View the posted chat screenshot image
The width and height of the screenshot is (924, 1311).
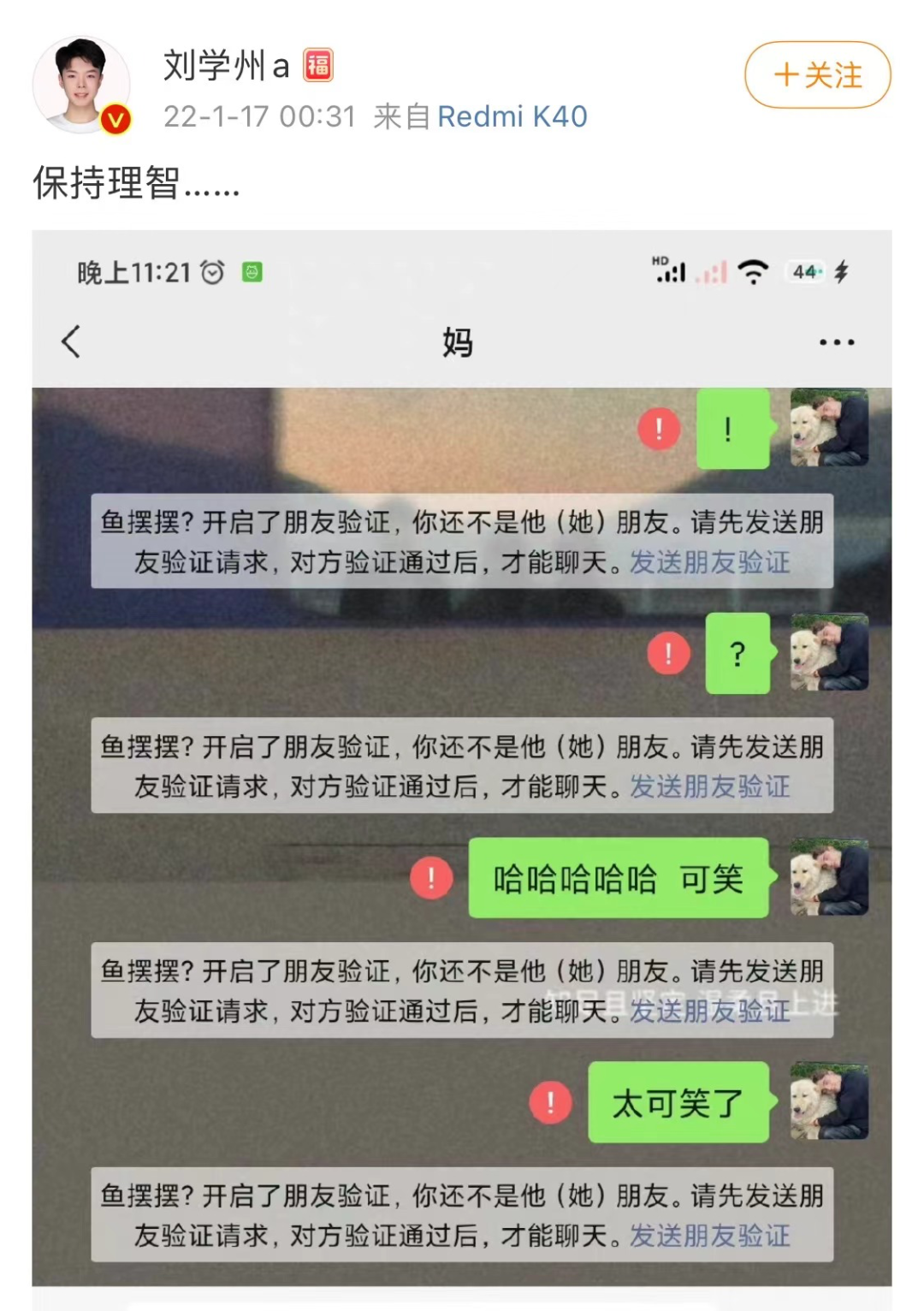coord(462,757)
